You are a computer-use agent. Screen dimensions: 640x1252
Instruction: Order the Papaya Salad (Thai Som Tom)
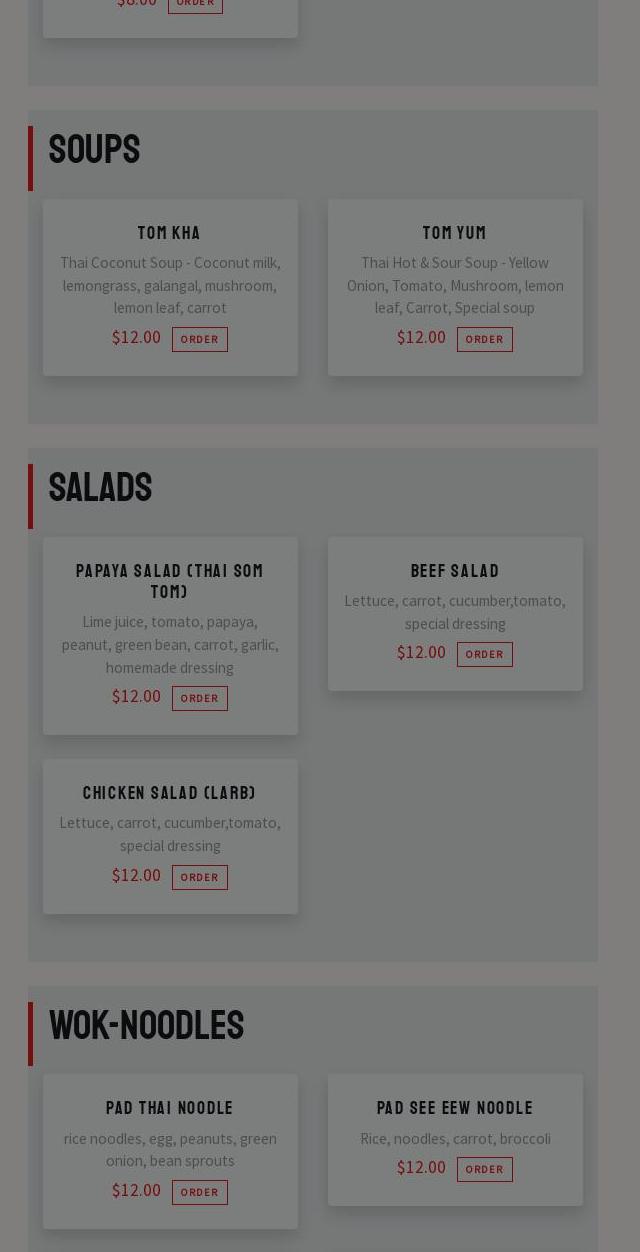tap(199, 698)
